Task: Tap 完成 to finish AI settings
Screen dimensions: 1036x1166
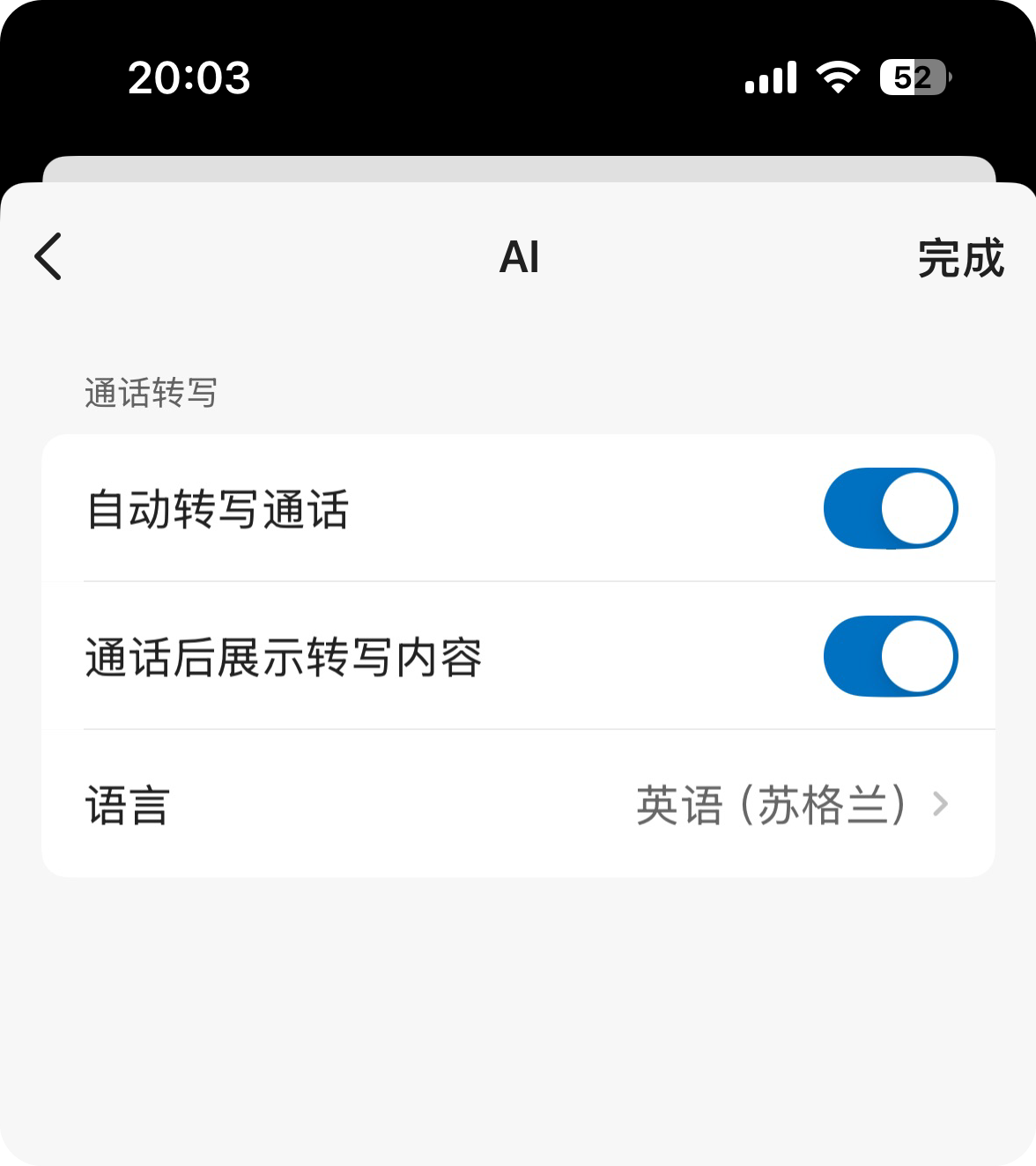Action: 960,259
